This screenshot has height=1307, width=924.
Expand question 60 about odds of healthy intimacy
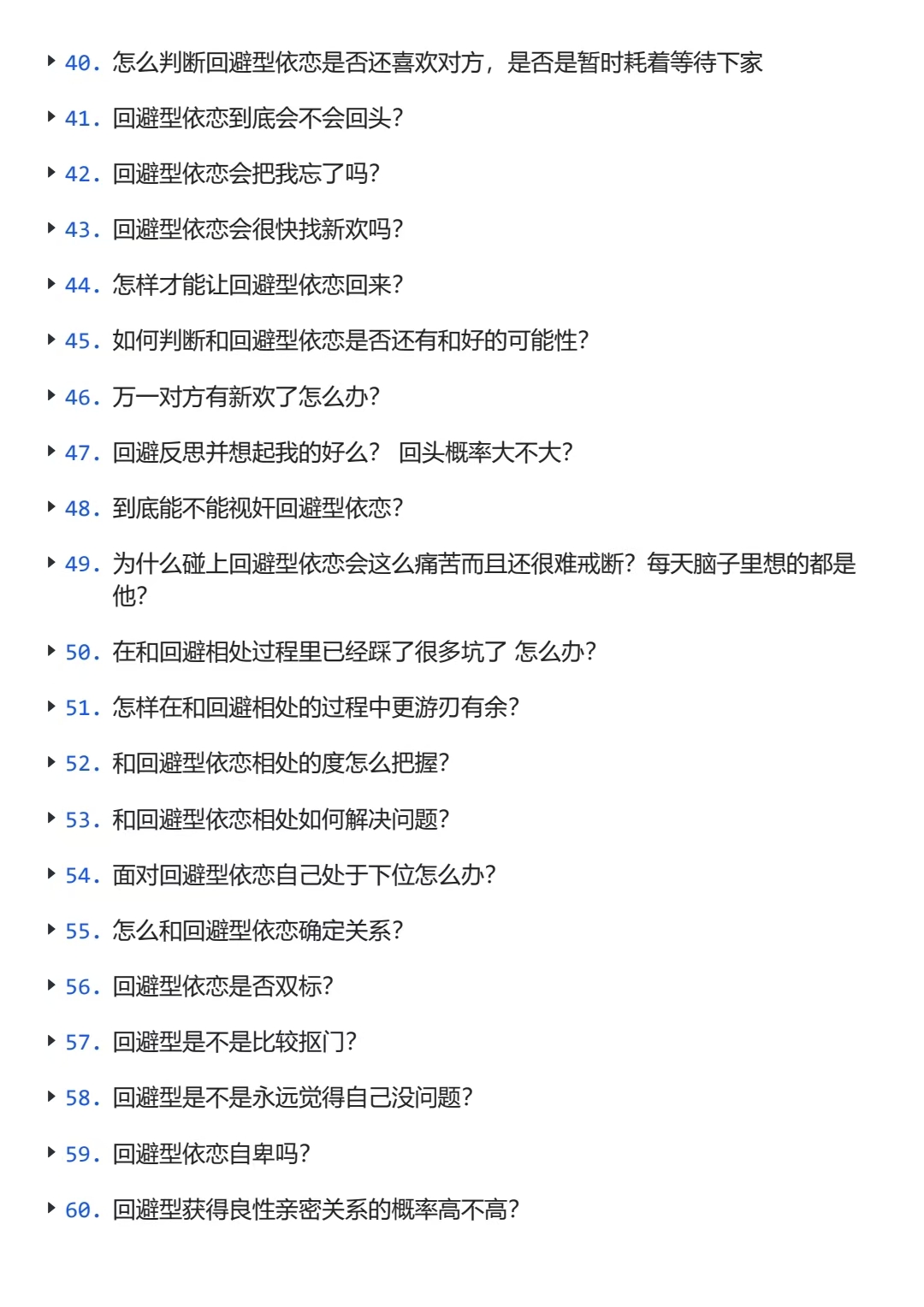click(52, 1209)
